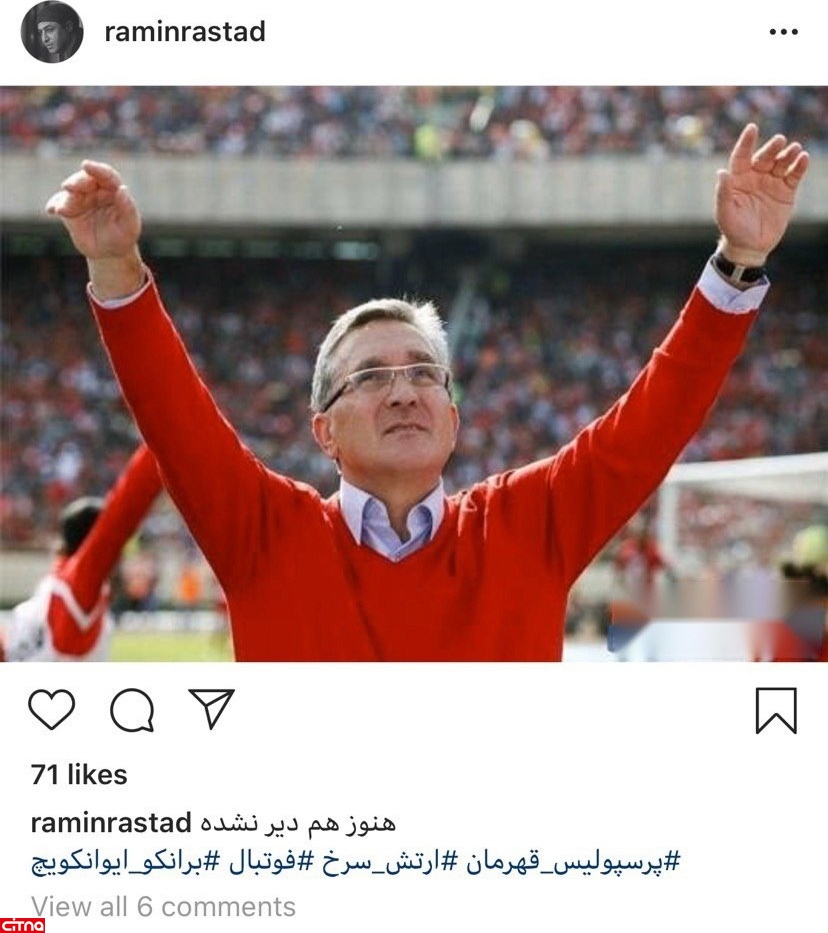Share the post via paper plane icon
The height and width of the screenshot is (933, 828).
click(x=211, y=709)
